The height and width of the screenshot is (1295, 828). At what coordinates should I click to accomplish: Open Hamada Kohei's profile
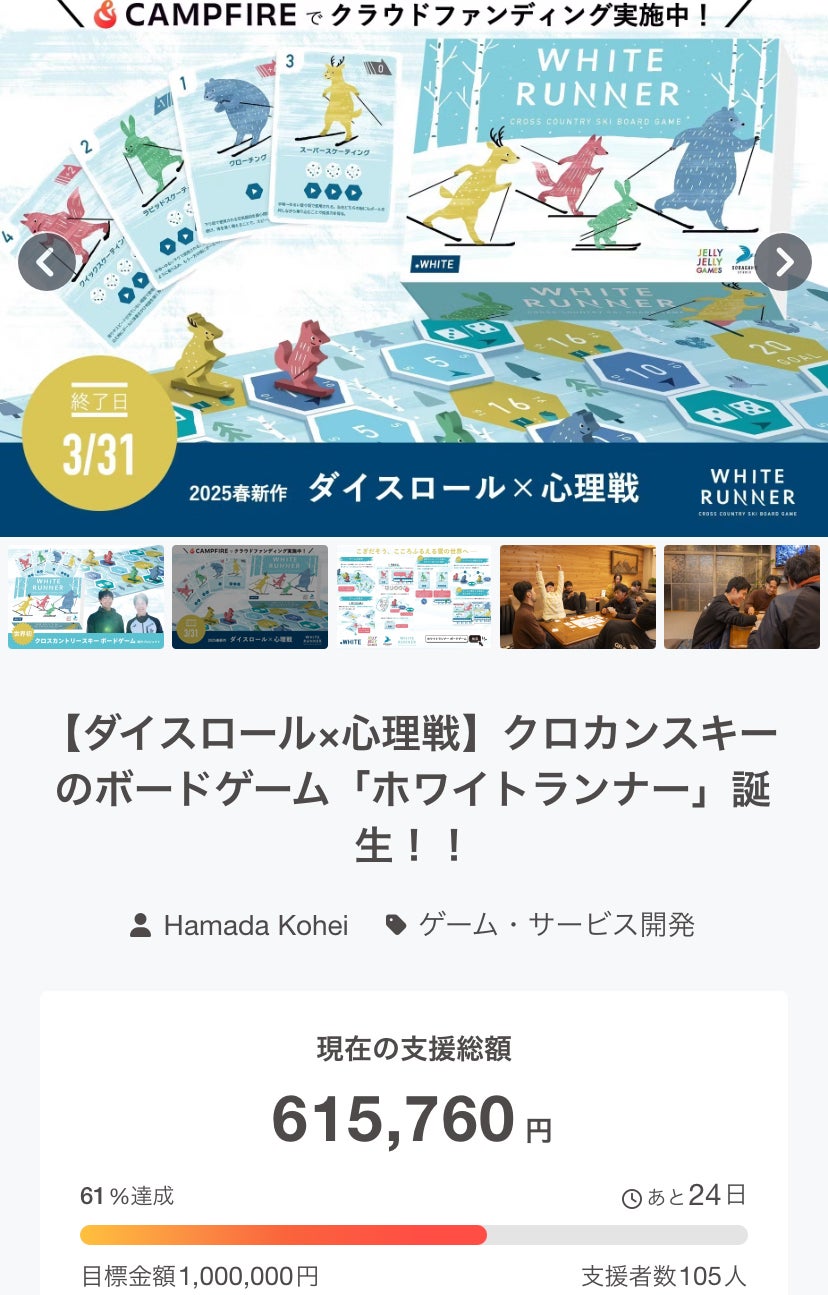pyautogui.click(x=255, y=925)
